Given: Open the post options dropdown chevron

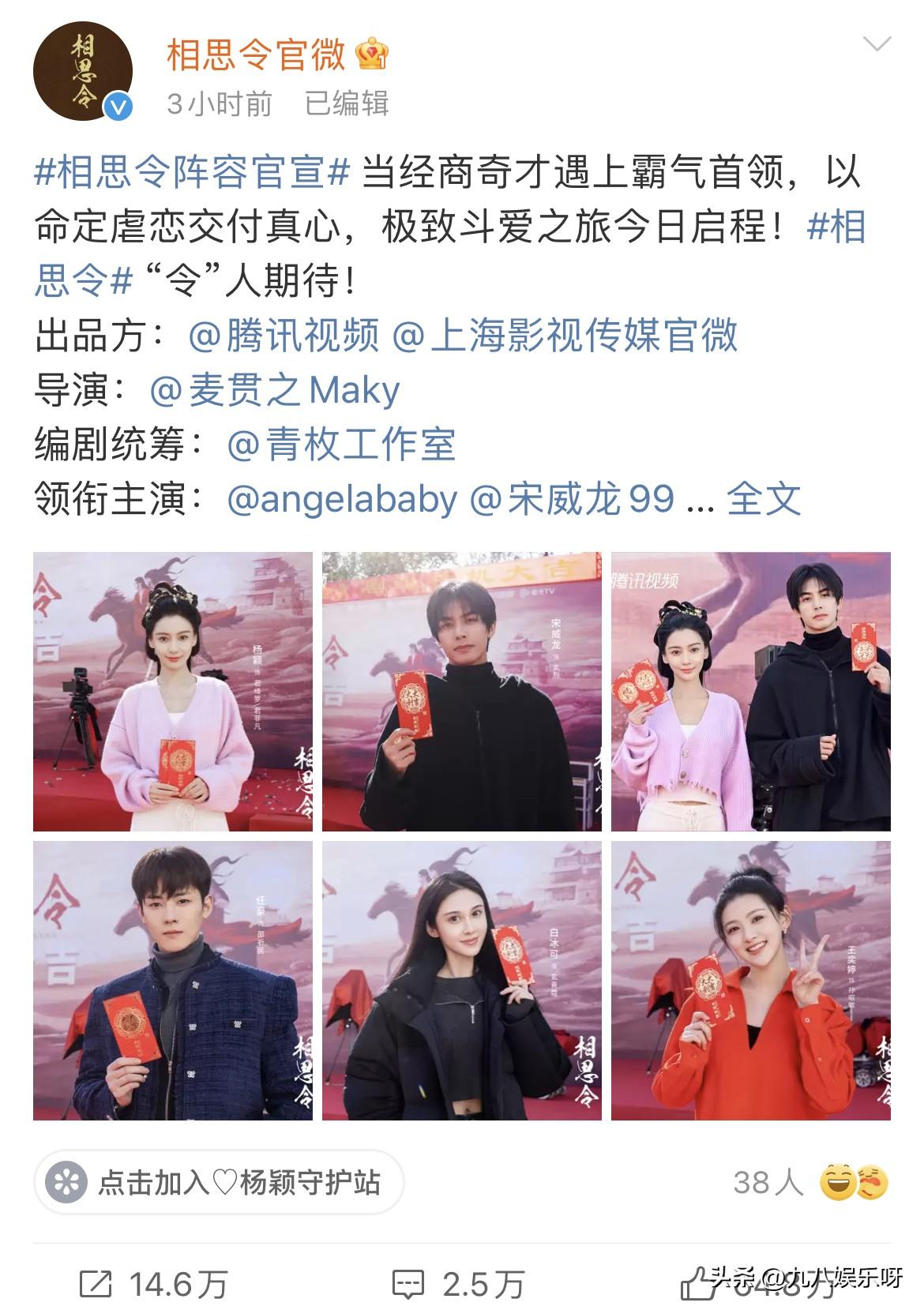Looking at the screenshot, I should [877, 44].
